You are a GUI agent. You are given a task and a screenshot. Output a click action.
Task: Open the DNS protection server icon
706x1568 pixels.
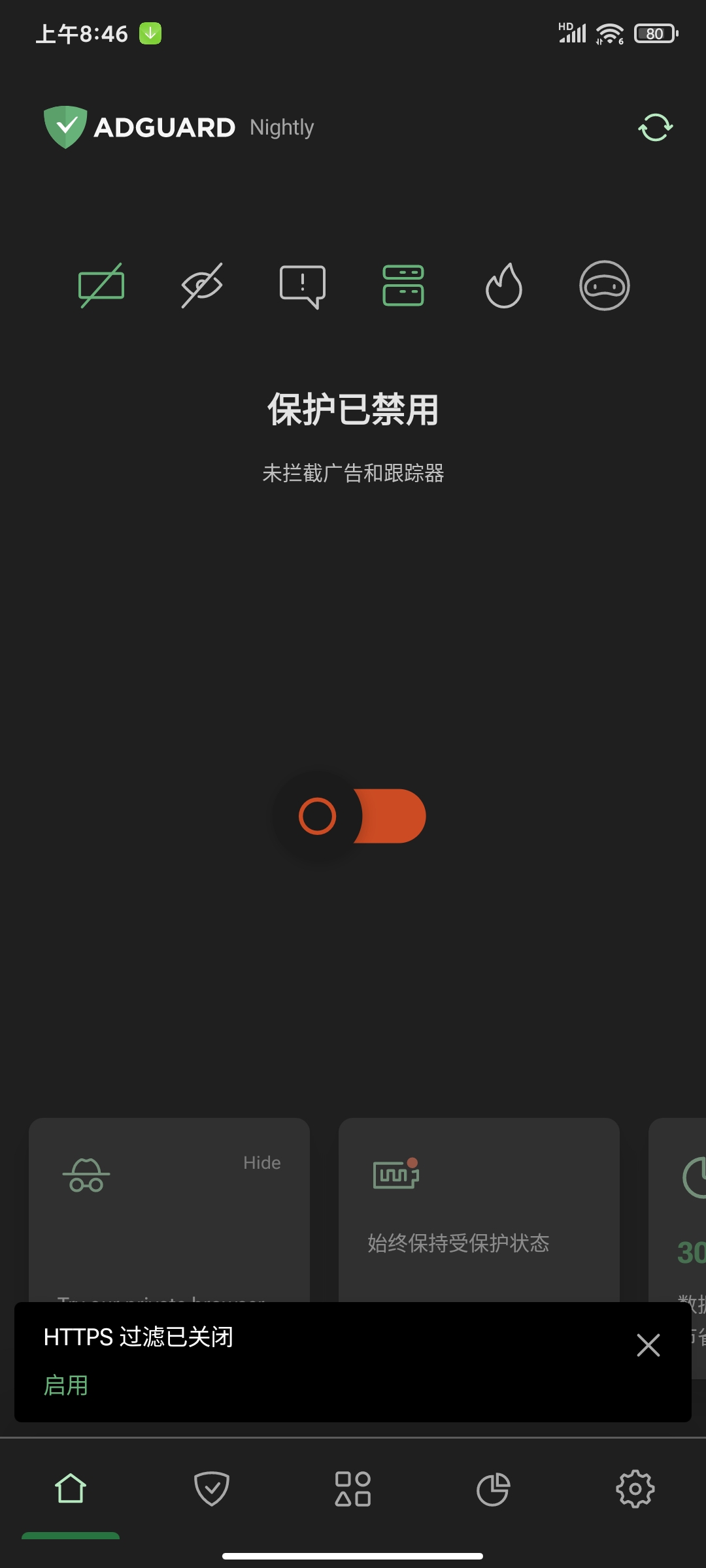tap(403, 286)
